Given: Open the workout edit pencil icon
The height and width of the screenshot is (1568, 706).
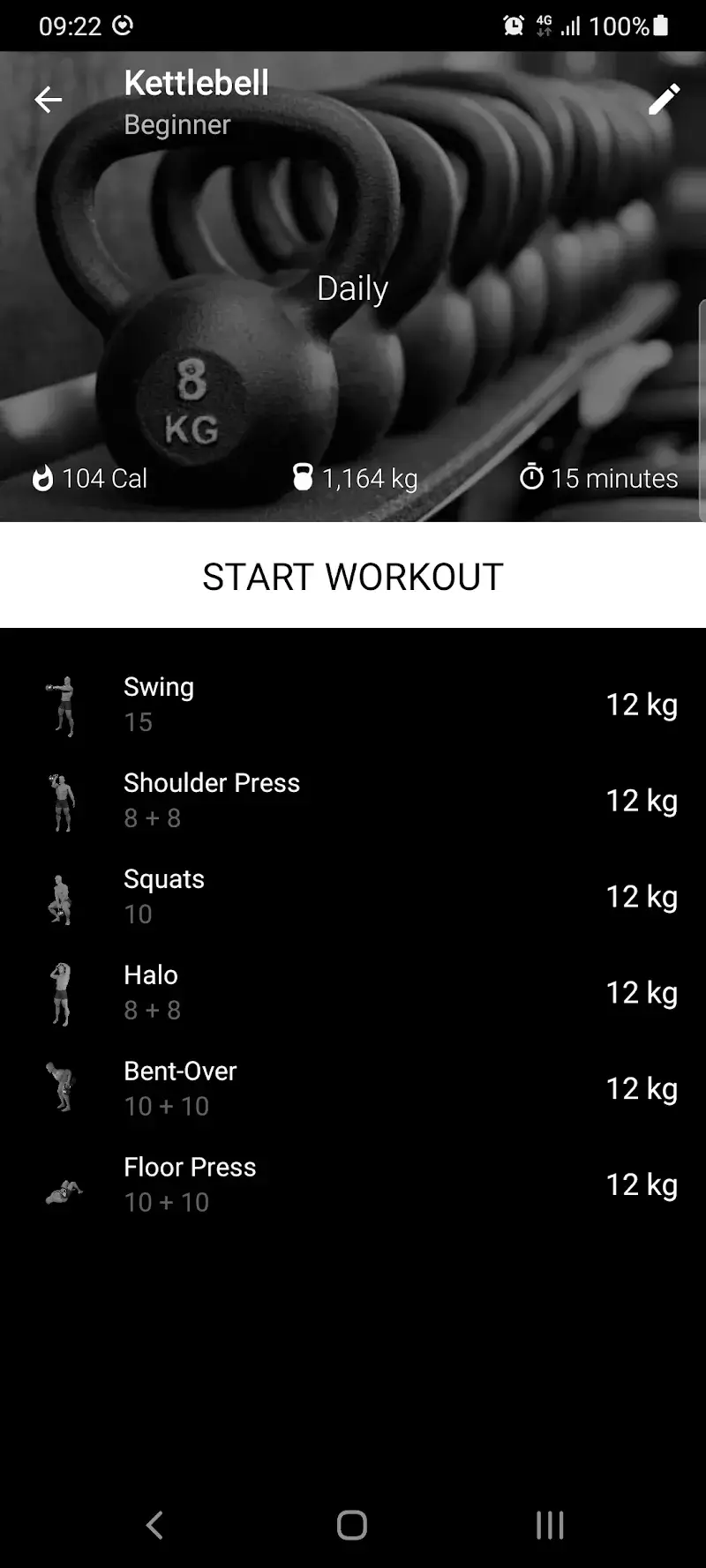Looking at the screenshot, I should (664, 100).
